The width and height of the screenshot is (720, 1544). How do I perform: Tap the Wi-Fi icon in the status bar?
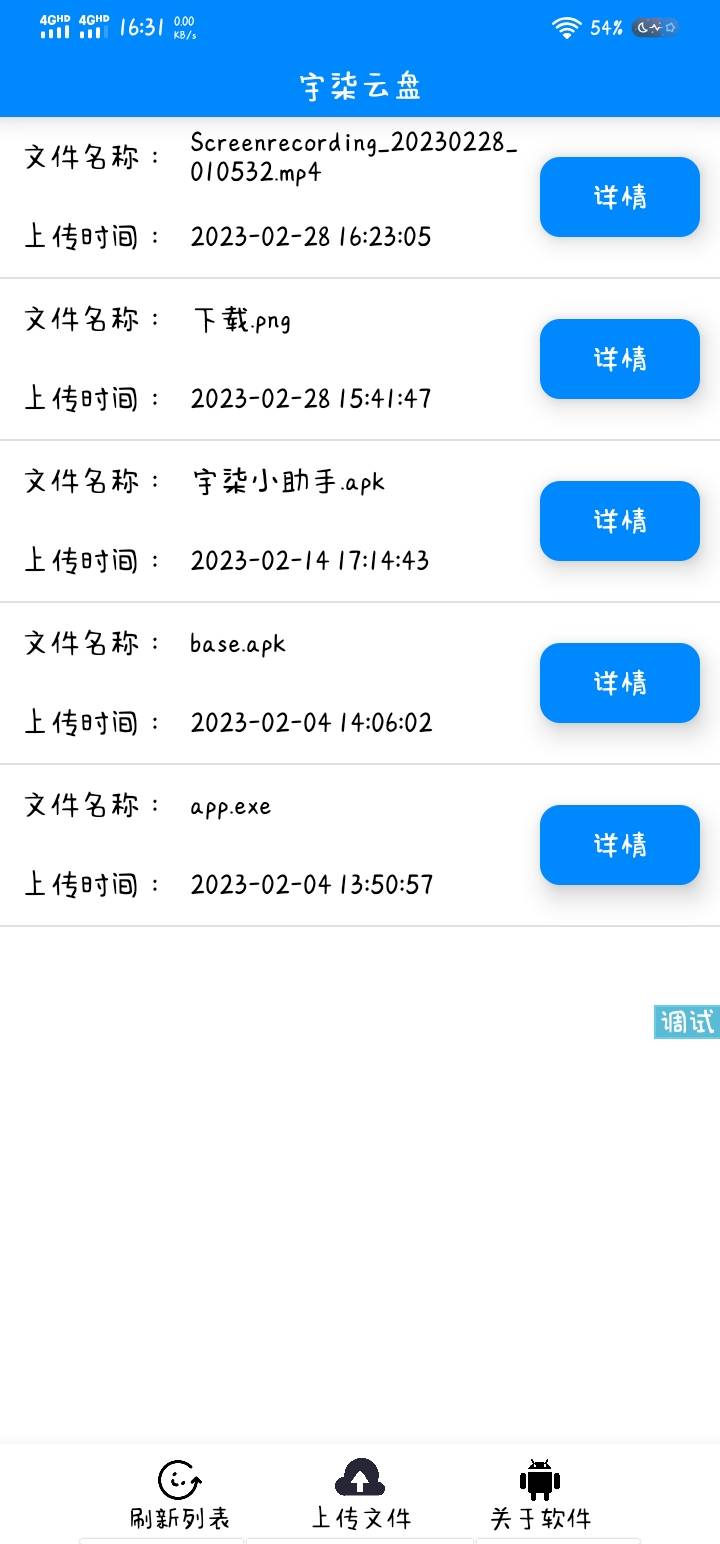[567, 28]
